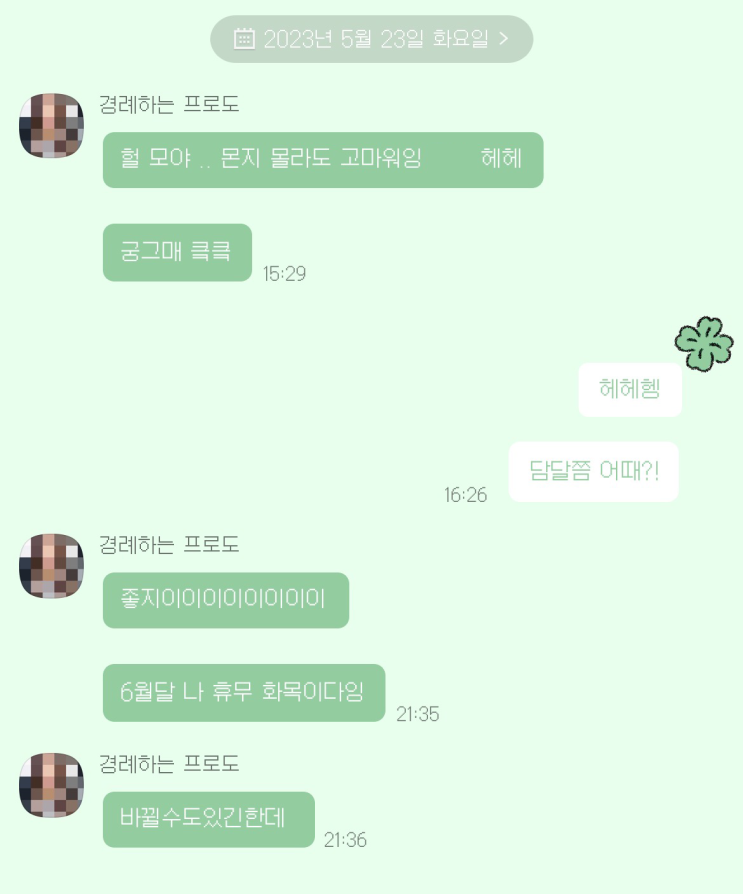Open the 2023년 5월 23일 화요일 date chip
This screenshot has height=894, width=743.
pyautogui.click(x=371, y=39)
